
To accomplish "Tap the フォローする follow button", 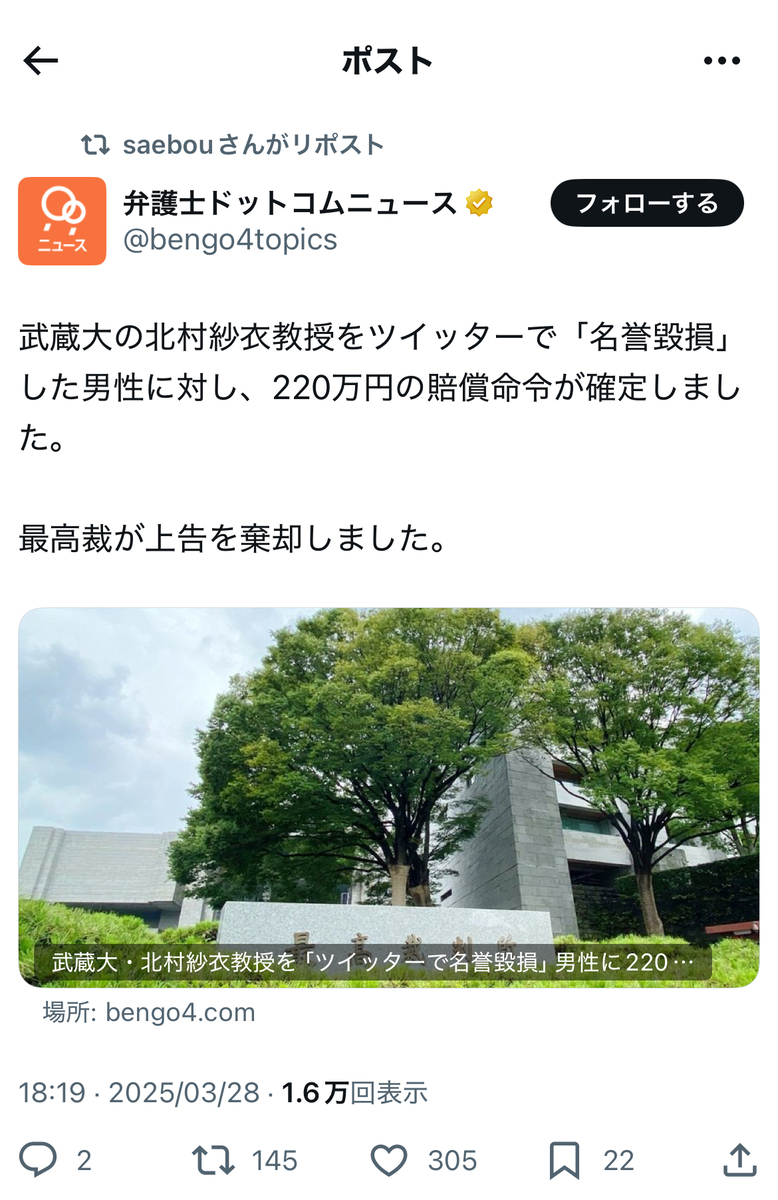I will pyautogui.click(x=647, y=204).
